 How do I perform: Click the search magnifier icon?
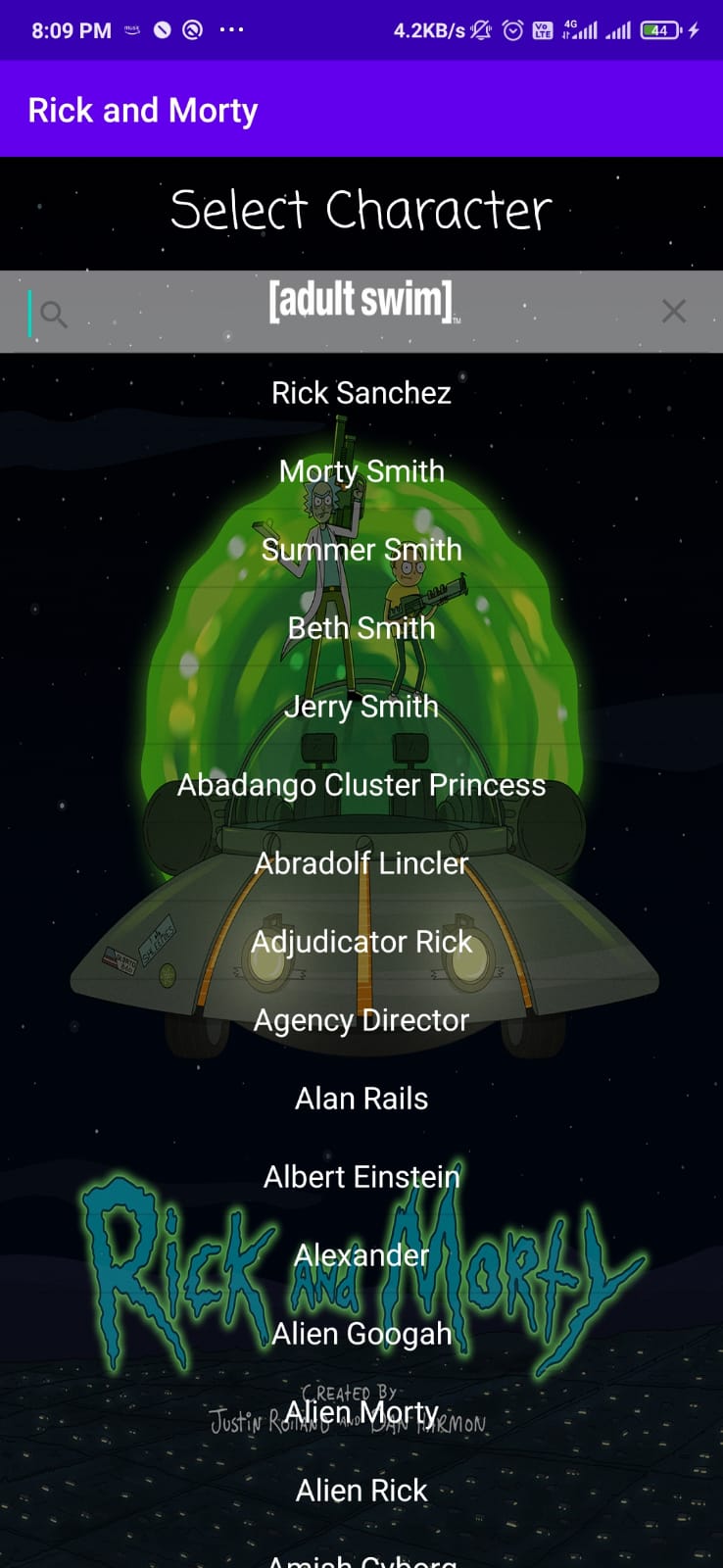(54, 312)
